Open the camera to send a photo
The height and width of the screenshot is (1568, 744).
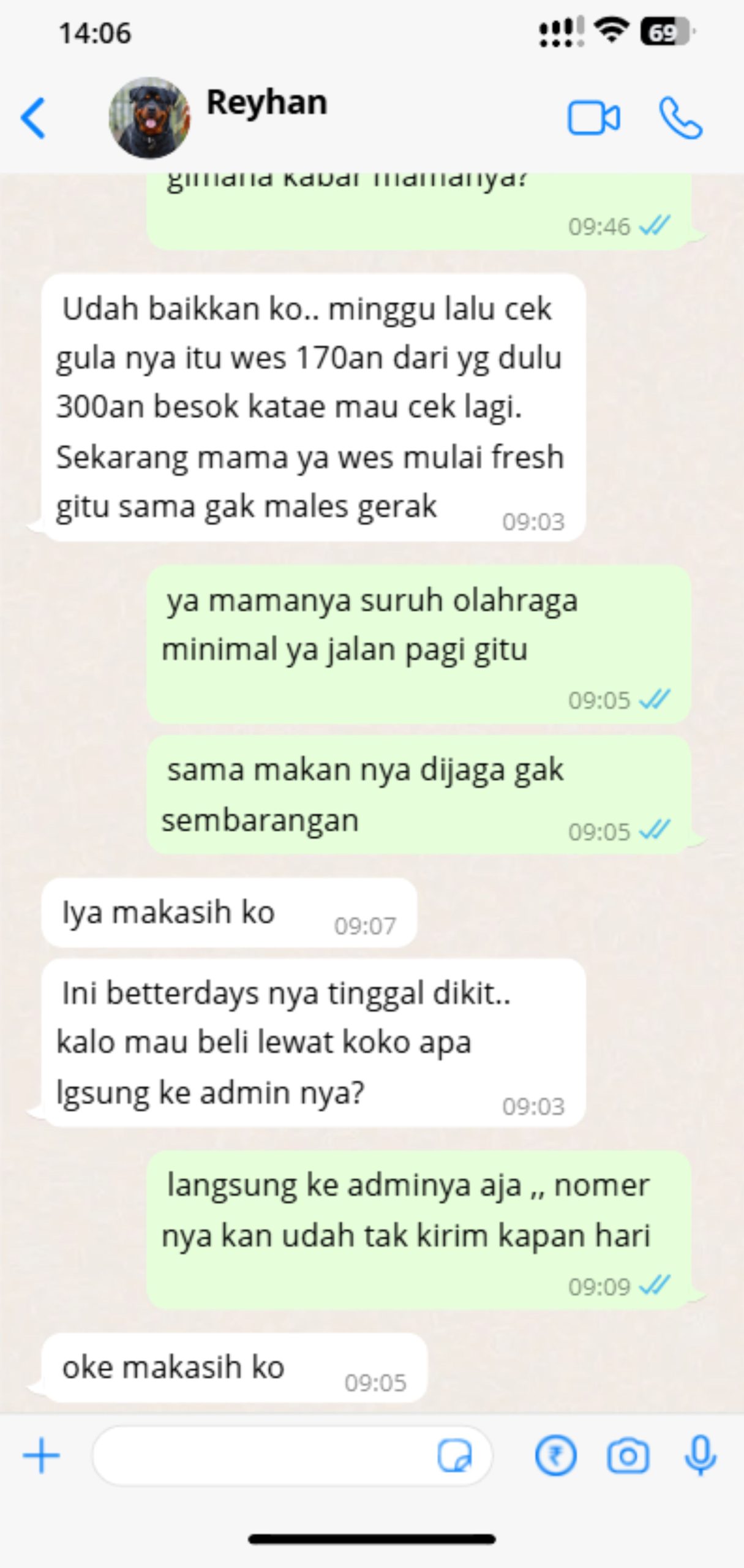point(628,1455)
